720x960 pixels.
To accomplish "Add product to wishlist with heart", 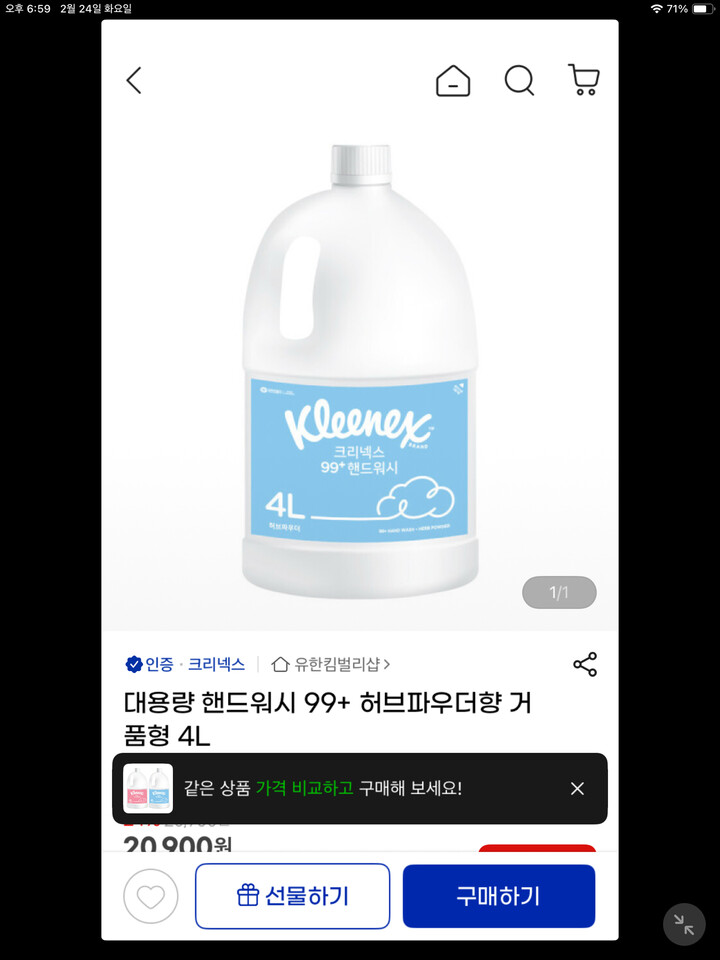I will (151, 897).
